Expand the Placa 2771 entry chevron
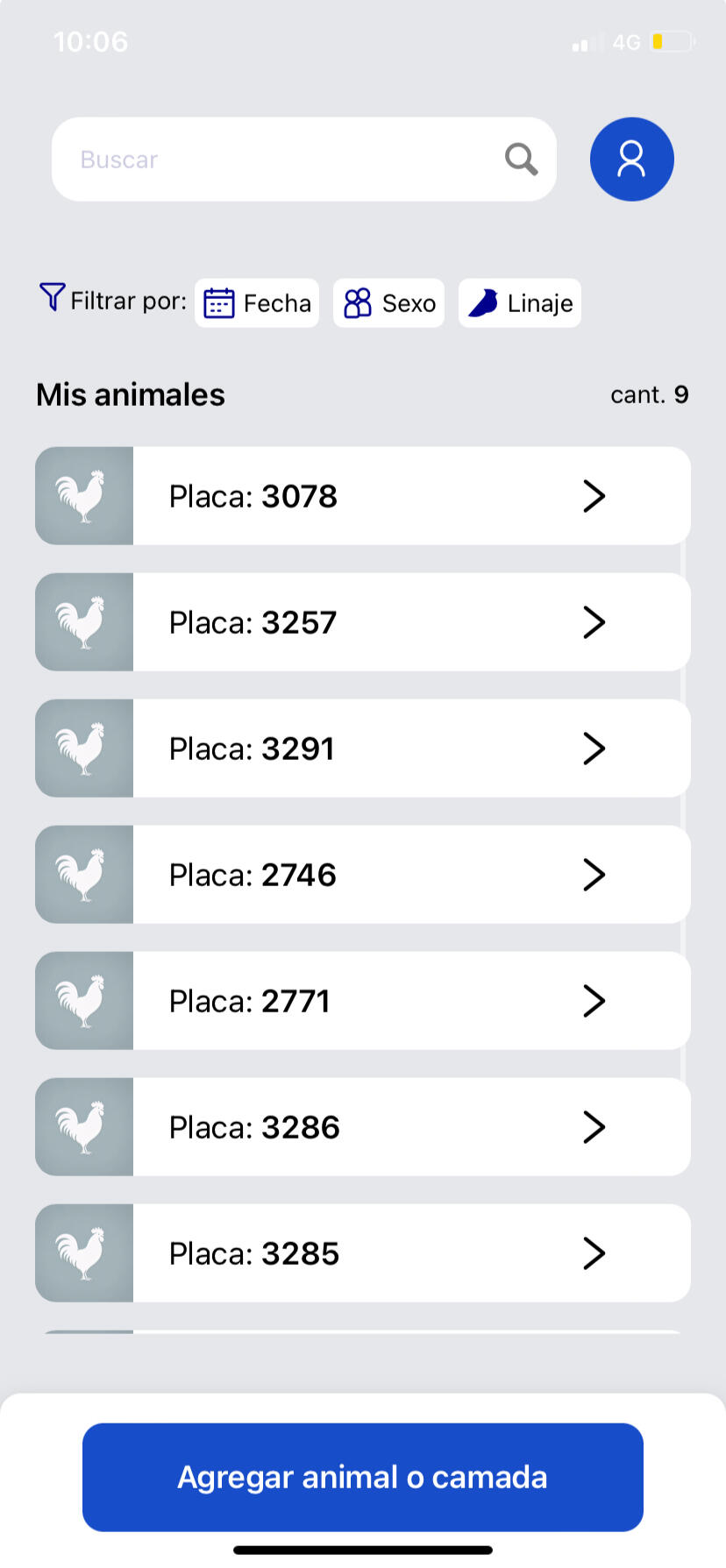Screen dimensions: 726x1568 coord(594,1000)
